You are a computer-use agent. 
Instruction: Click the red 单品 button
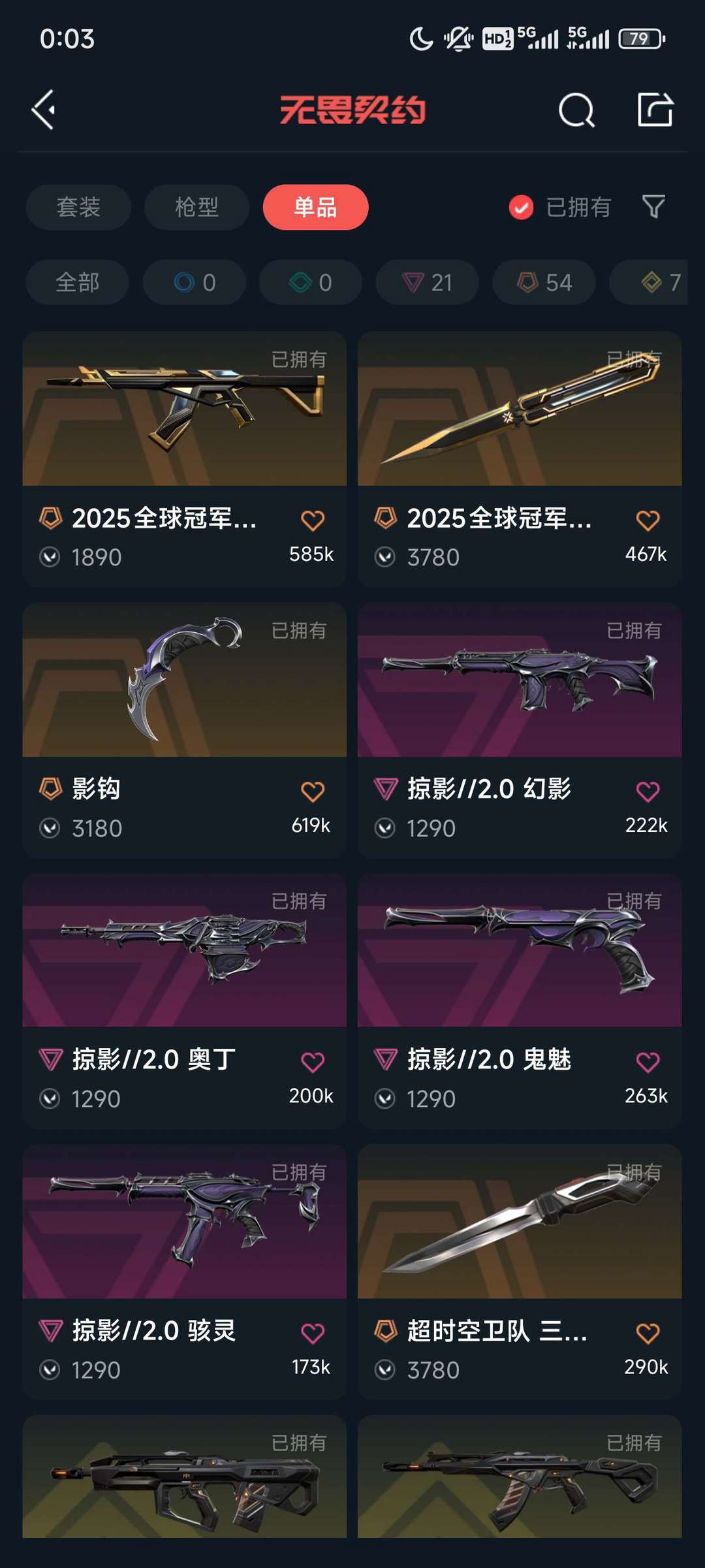316,207
